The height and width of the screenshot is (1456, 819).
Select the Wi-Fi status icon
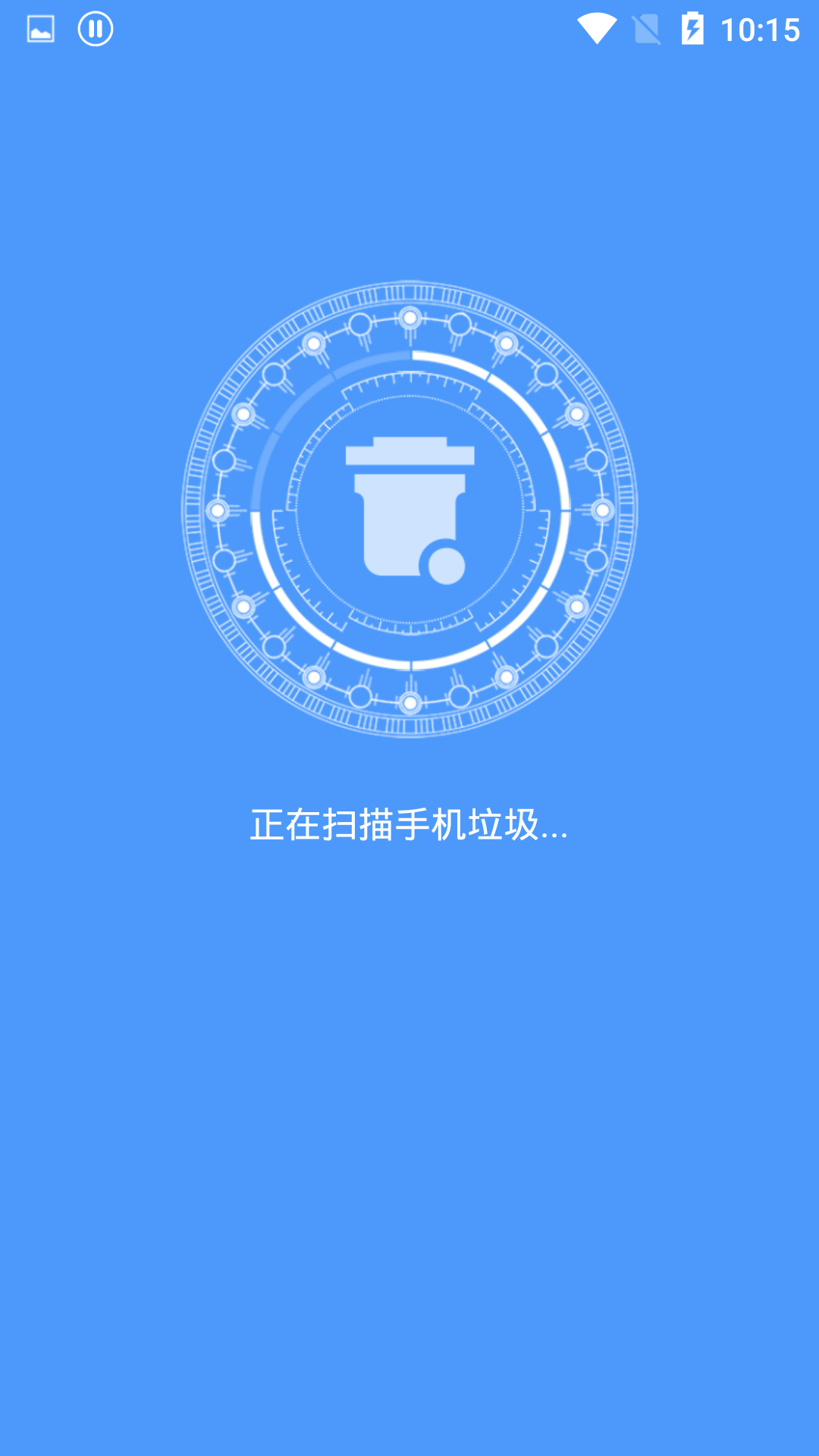(x=596, y=29)
